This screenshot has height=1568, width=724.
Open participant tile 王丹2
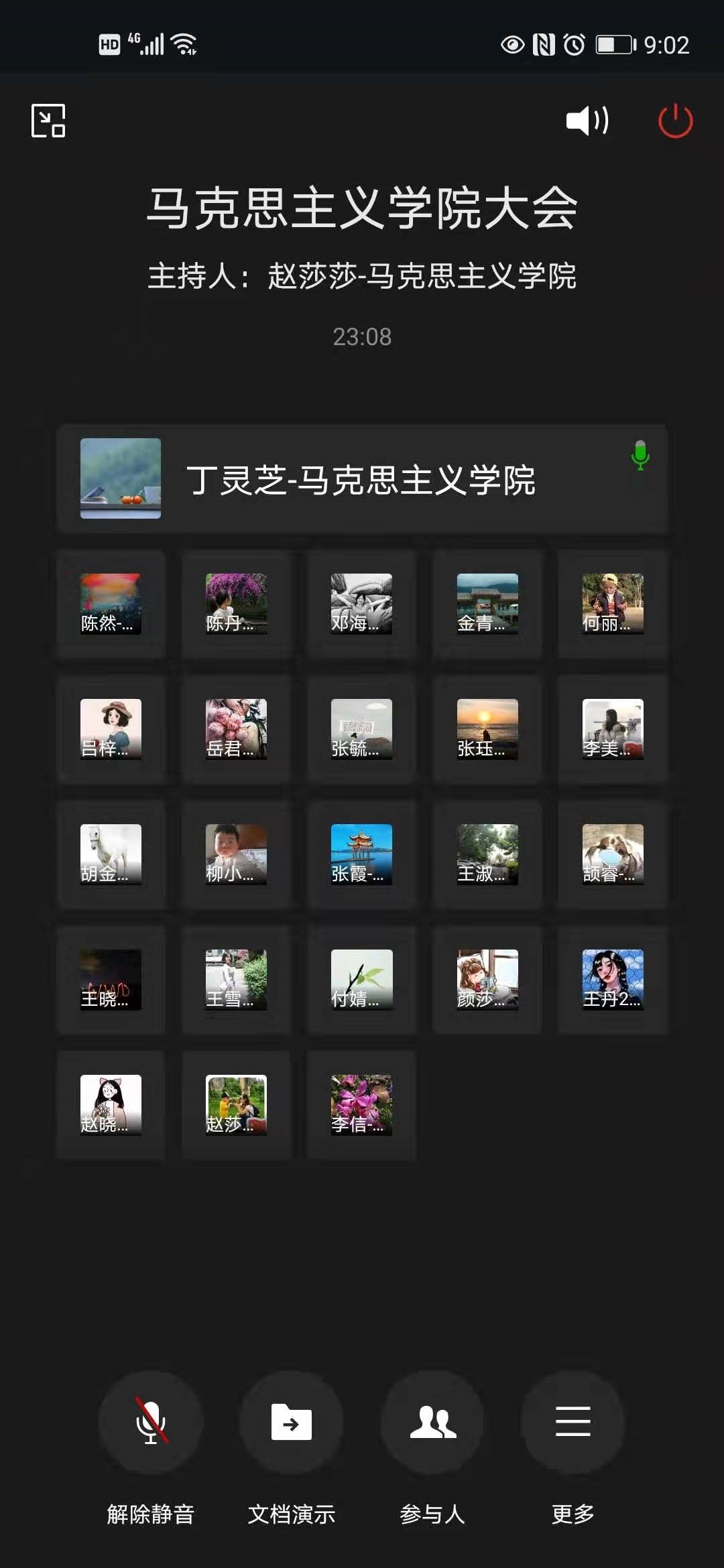pos(613,980)
